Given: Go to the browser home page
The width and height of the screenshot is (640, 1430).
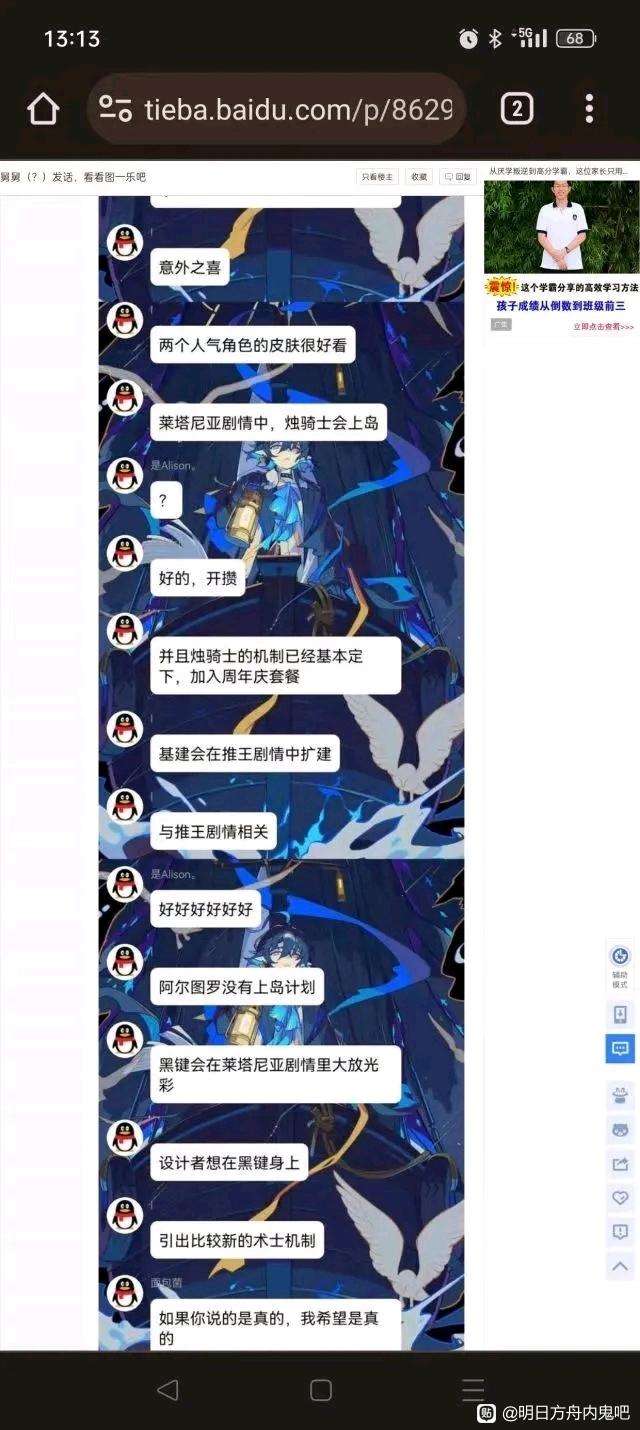Looking at the screenshot, I should (x=43, y=109).
